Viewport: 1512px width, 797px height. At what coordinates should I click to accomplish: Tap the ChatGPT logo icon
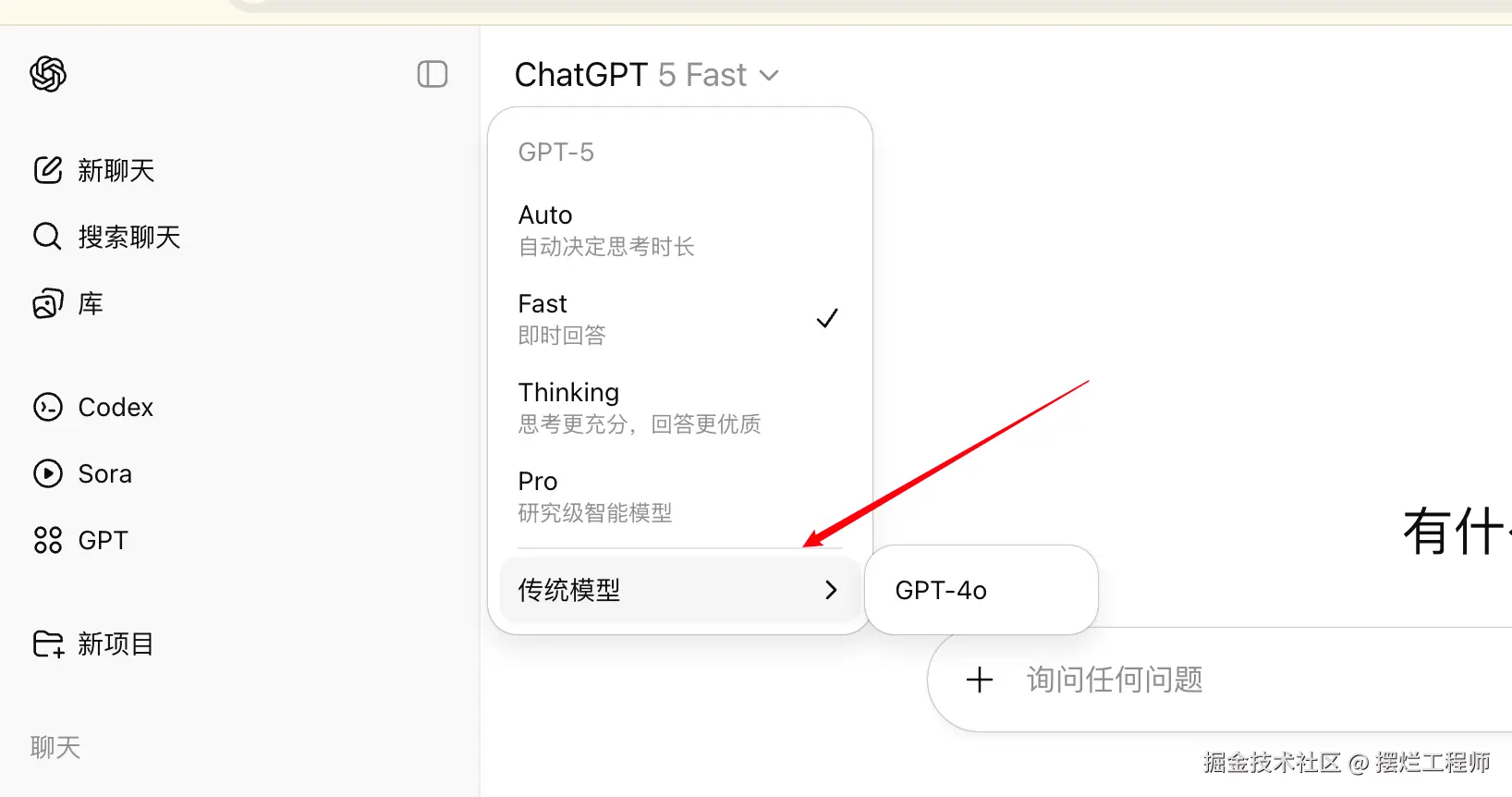pyautogui.click(x=48, y=74)
